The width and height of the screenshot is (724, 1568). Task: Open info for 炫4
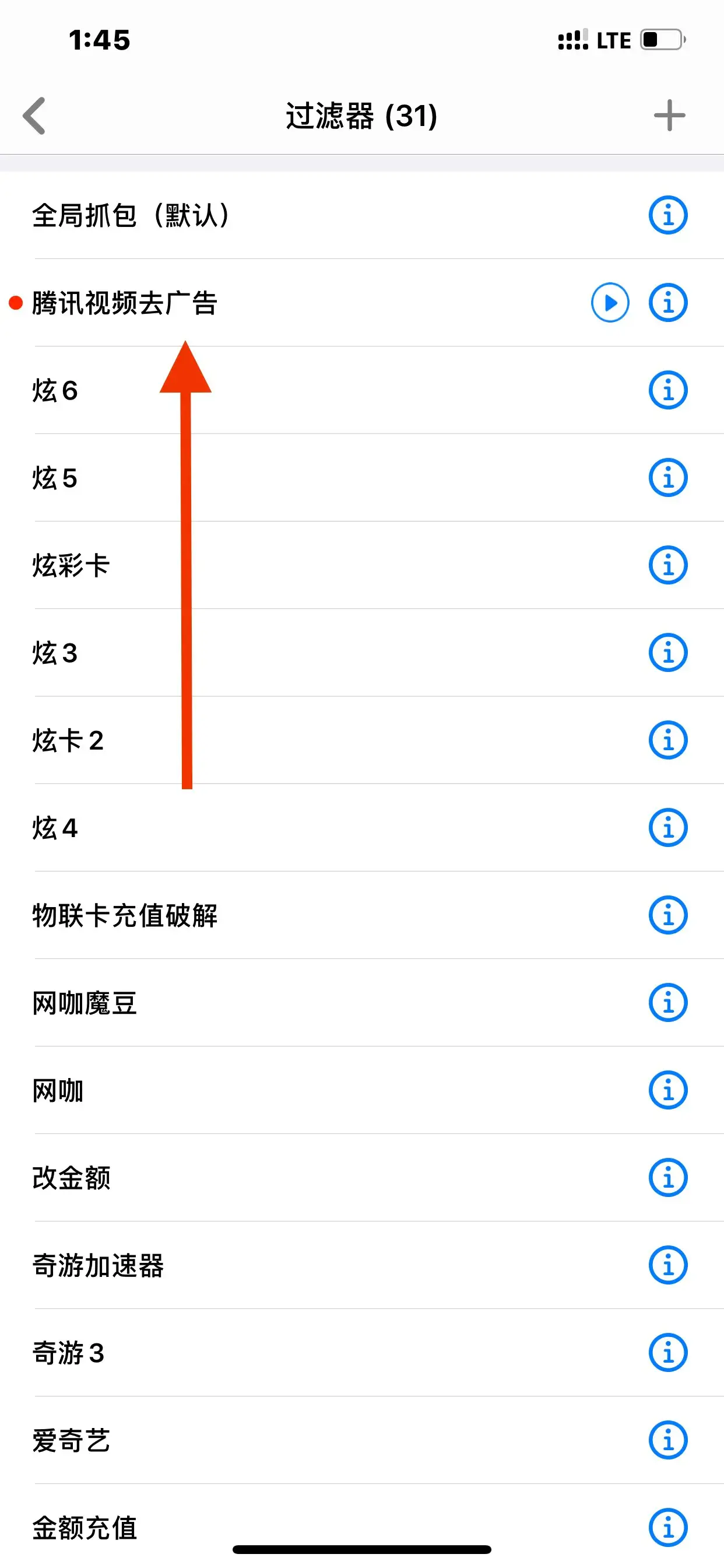click(667, 828)
